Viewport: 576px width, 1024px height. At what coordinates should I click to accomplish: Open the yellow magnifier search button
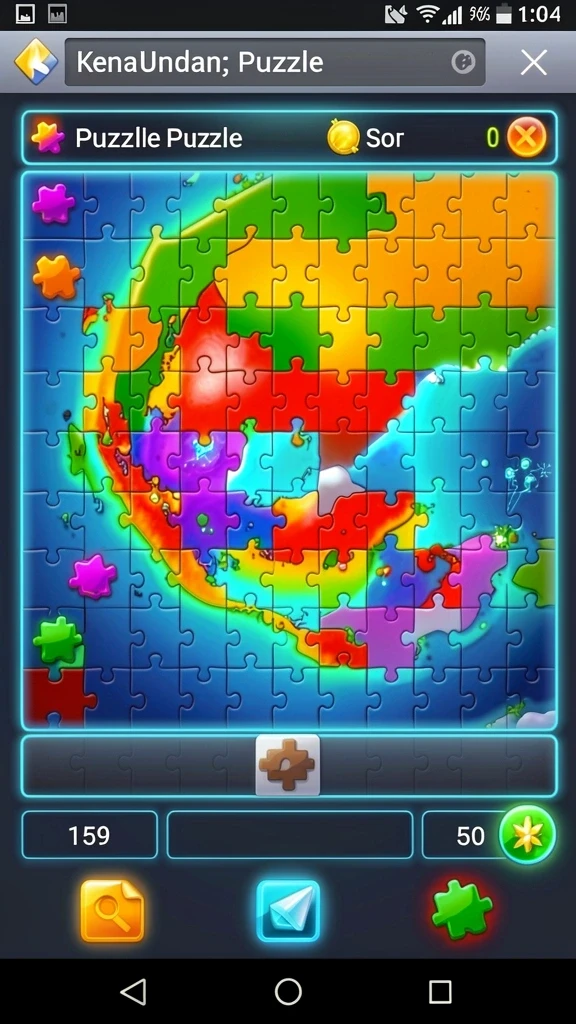point(112,910)
